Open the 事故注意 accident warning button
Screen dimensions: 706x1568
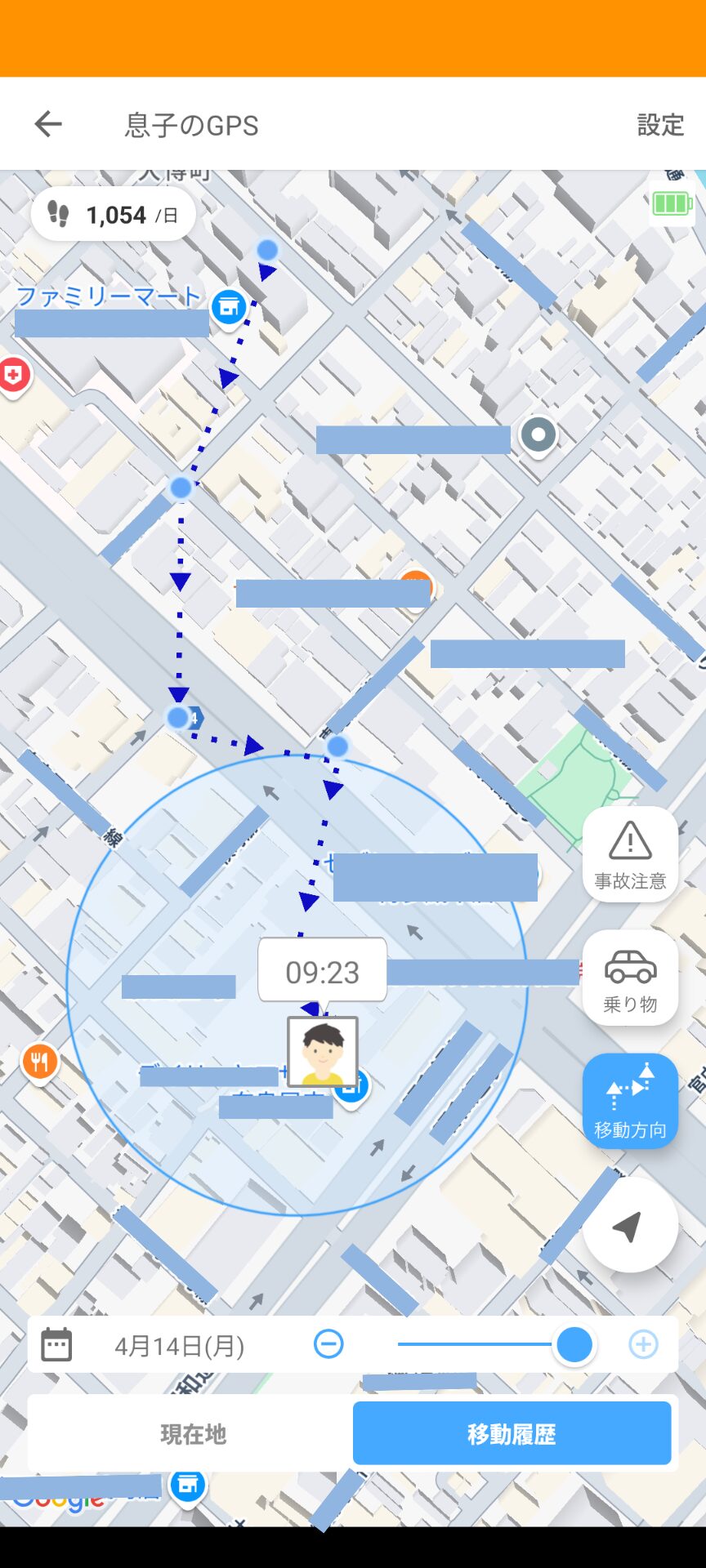pyautogui.click(x=630, y=854)
